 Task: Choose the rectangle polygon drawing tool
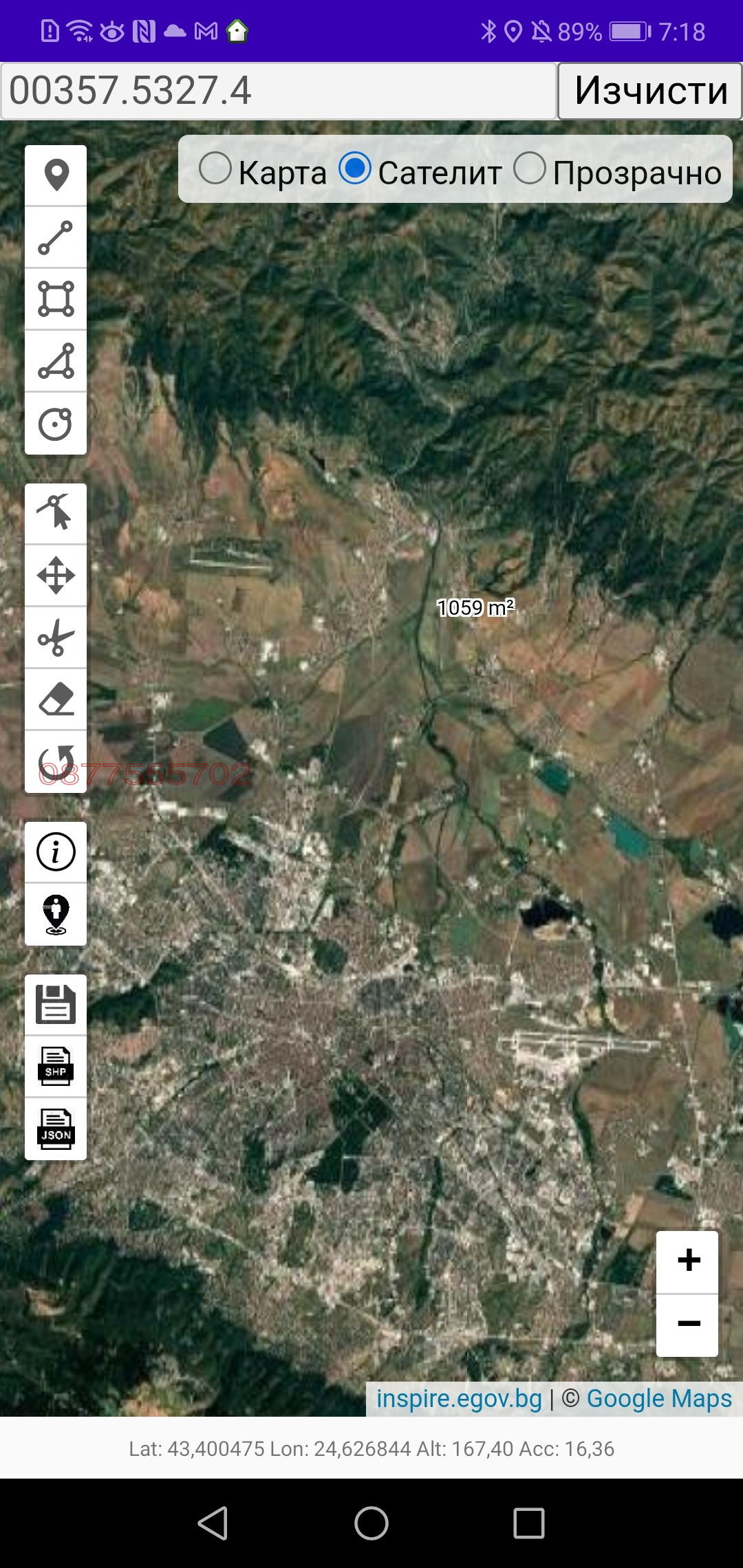[x=56, y=299]
